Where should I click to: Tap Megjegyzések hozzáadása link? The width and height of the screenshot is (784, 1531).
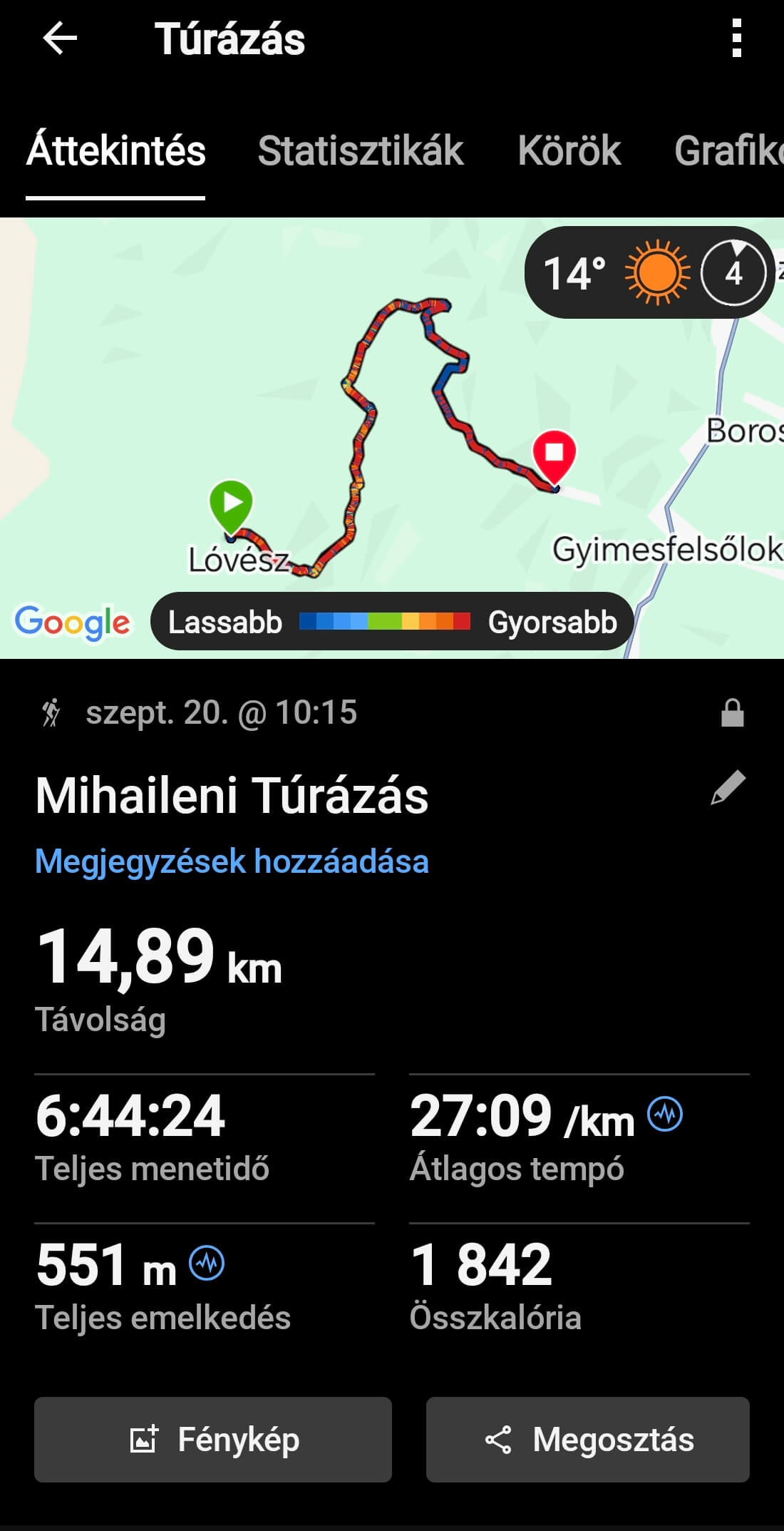pos(232,861)
